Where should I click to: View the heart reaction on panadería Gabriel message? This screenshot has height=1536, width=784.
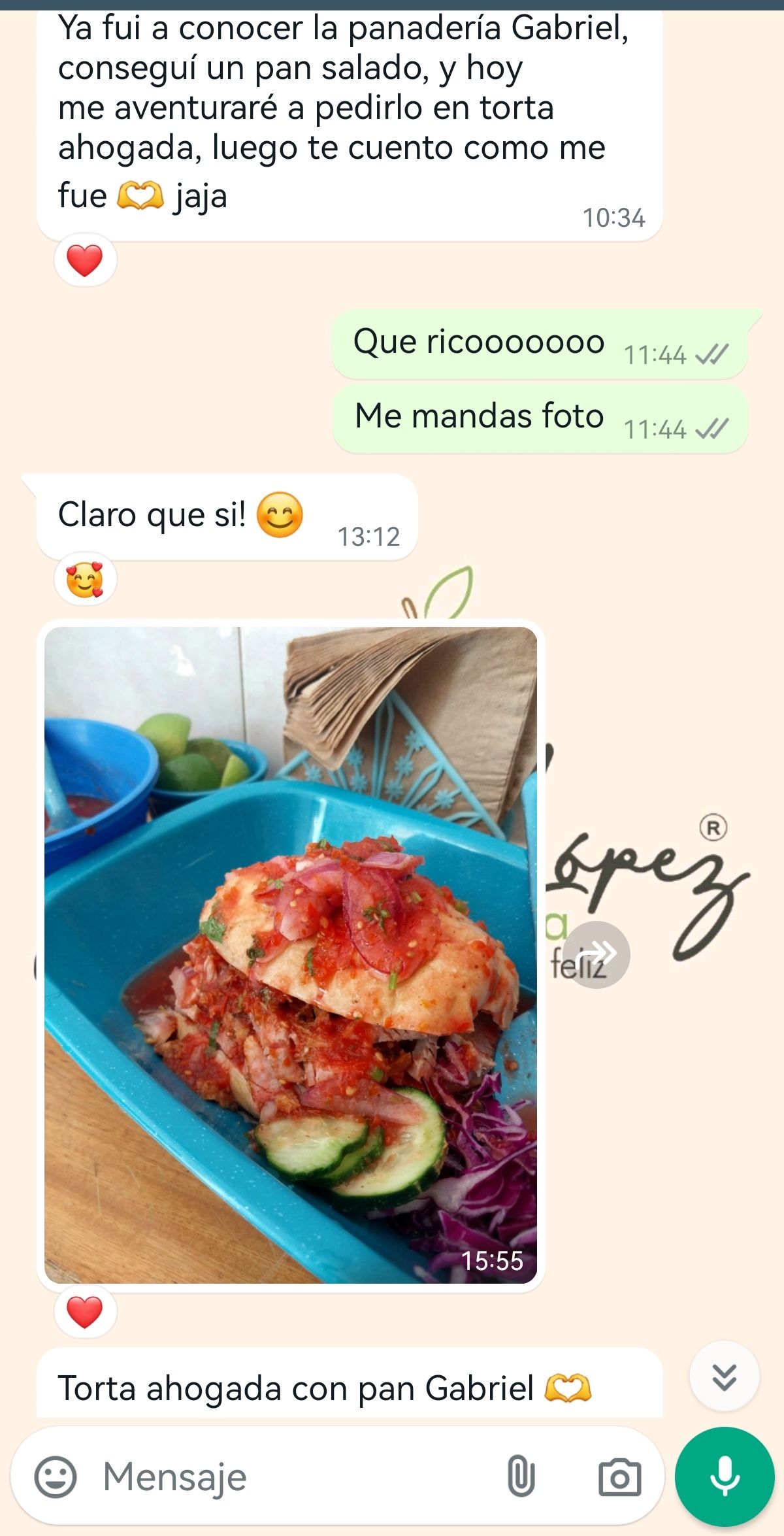(85, 261)
